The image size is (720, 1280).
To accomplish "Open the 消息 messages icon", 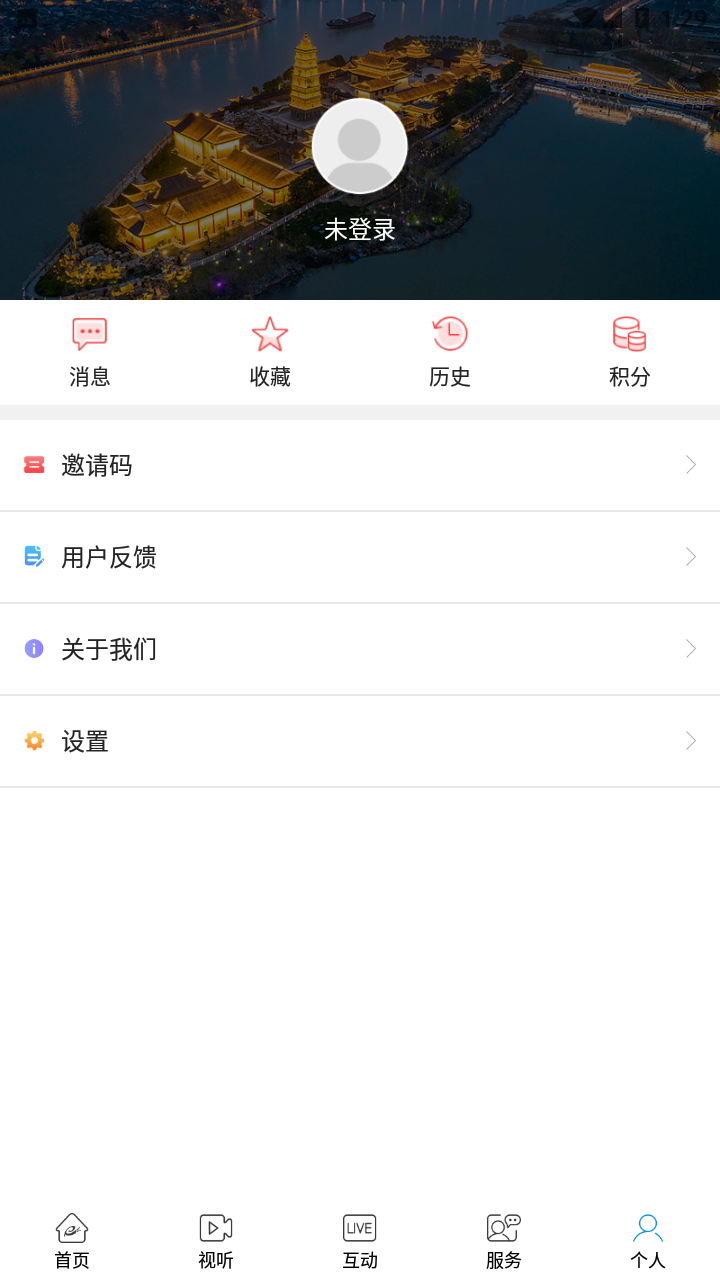I will [89, 334].
